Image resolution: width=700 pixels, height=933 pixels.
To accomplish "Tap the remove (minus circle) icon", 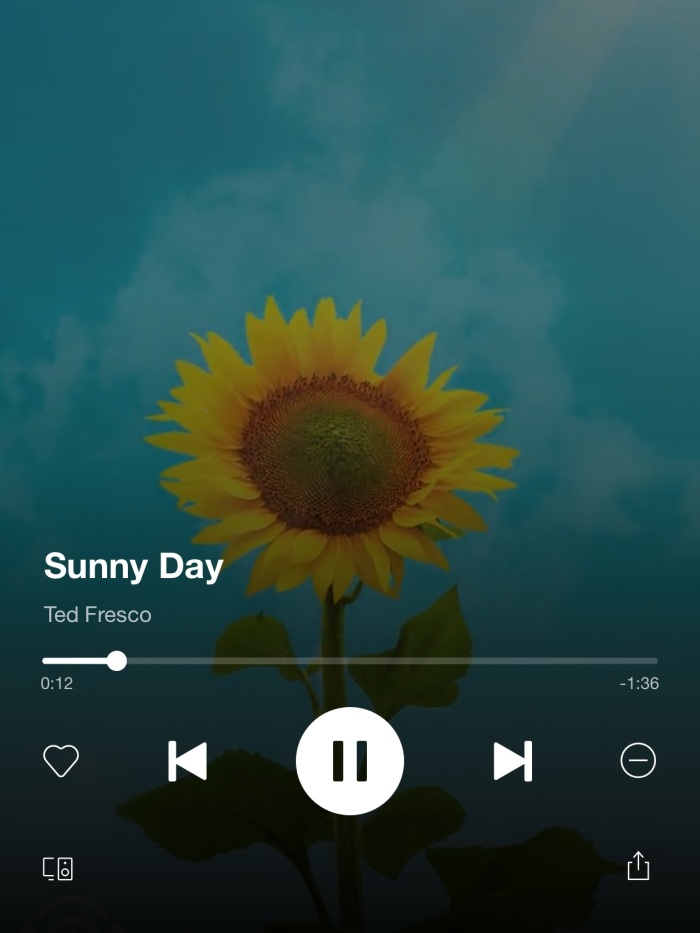I will pyautogui.click(x=638, y=761).
